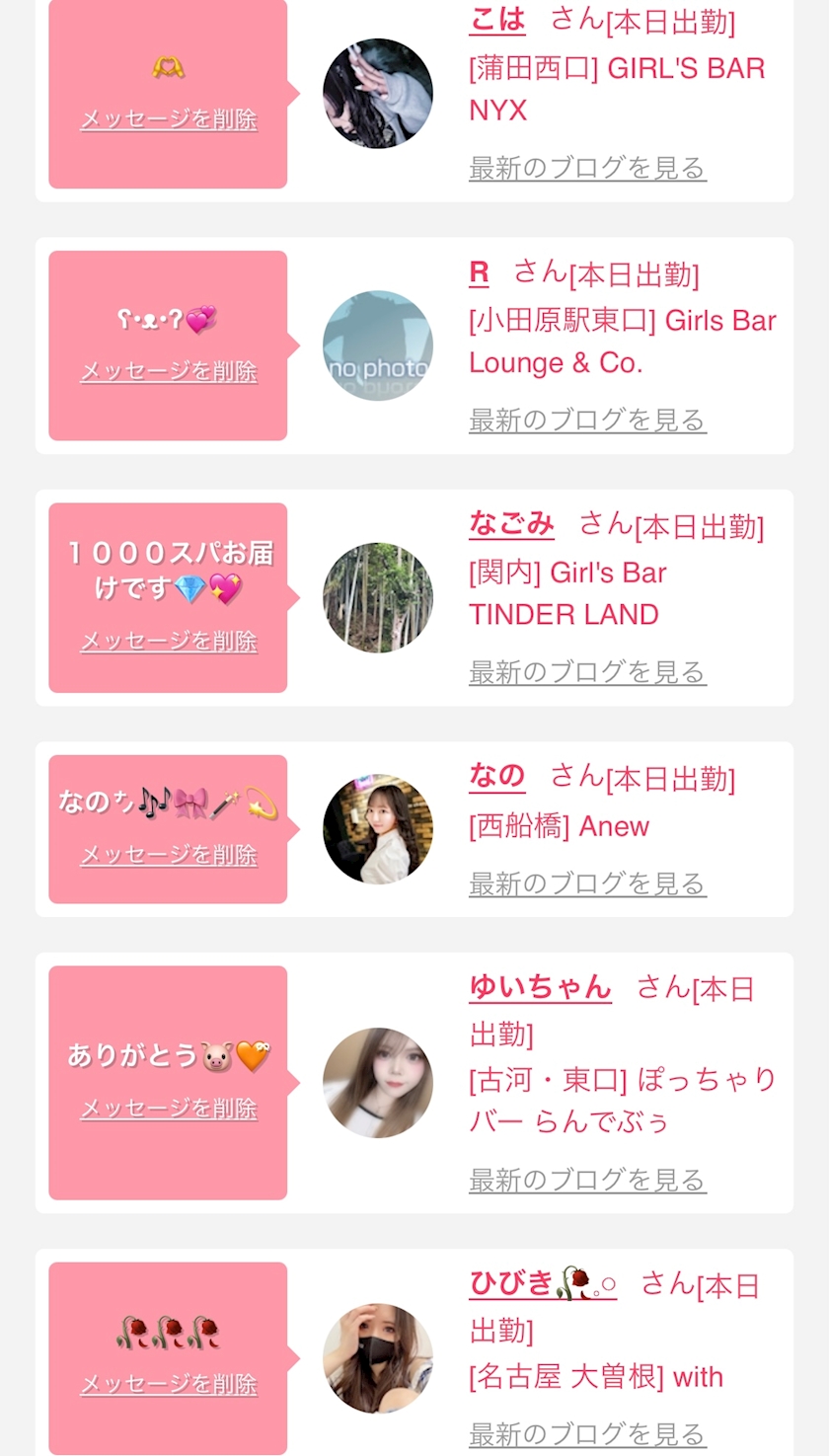View ひびき's latest blog
This screenshot has height=1456, width=829.
[587, 1433]
